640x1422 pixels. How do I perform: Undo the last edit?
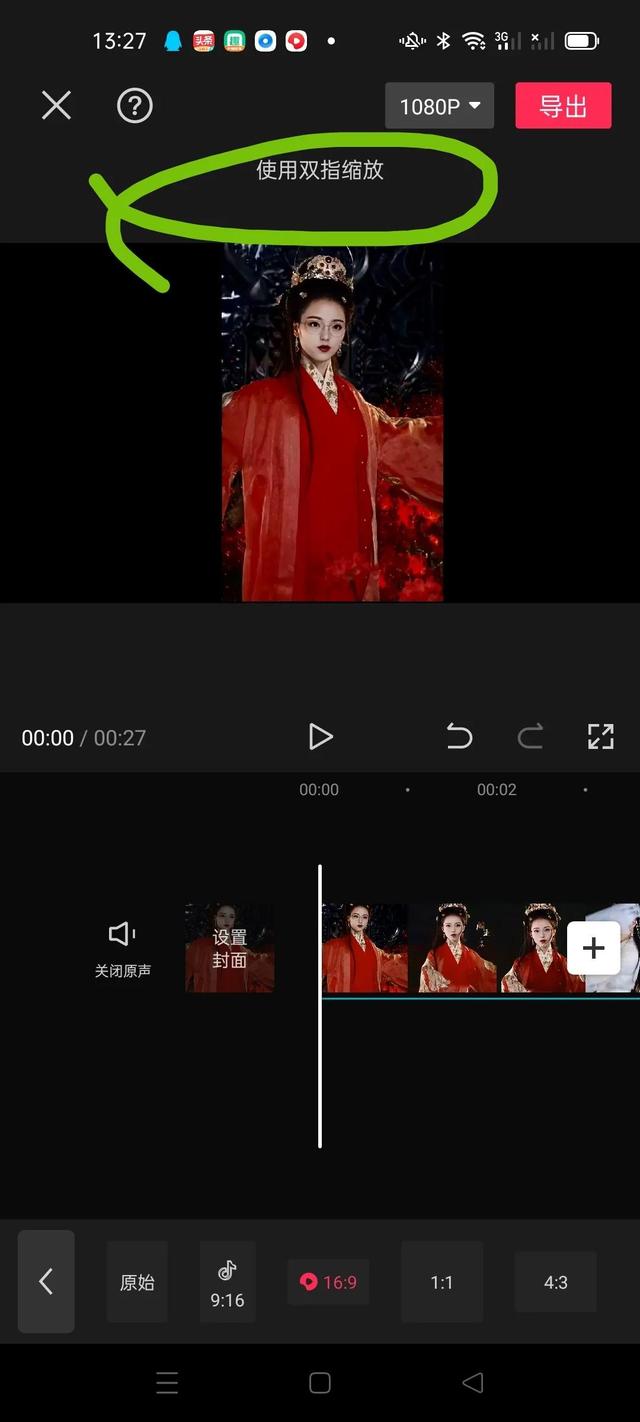pos(459,738)
